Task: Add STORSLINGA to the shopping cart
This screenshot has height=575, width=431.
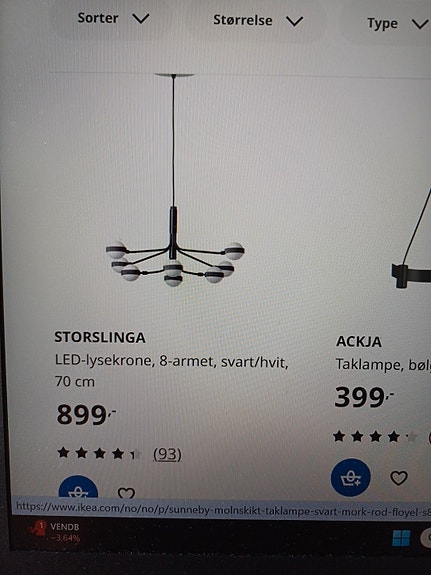Action: [78, 487]
